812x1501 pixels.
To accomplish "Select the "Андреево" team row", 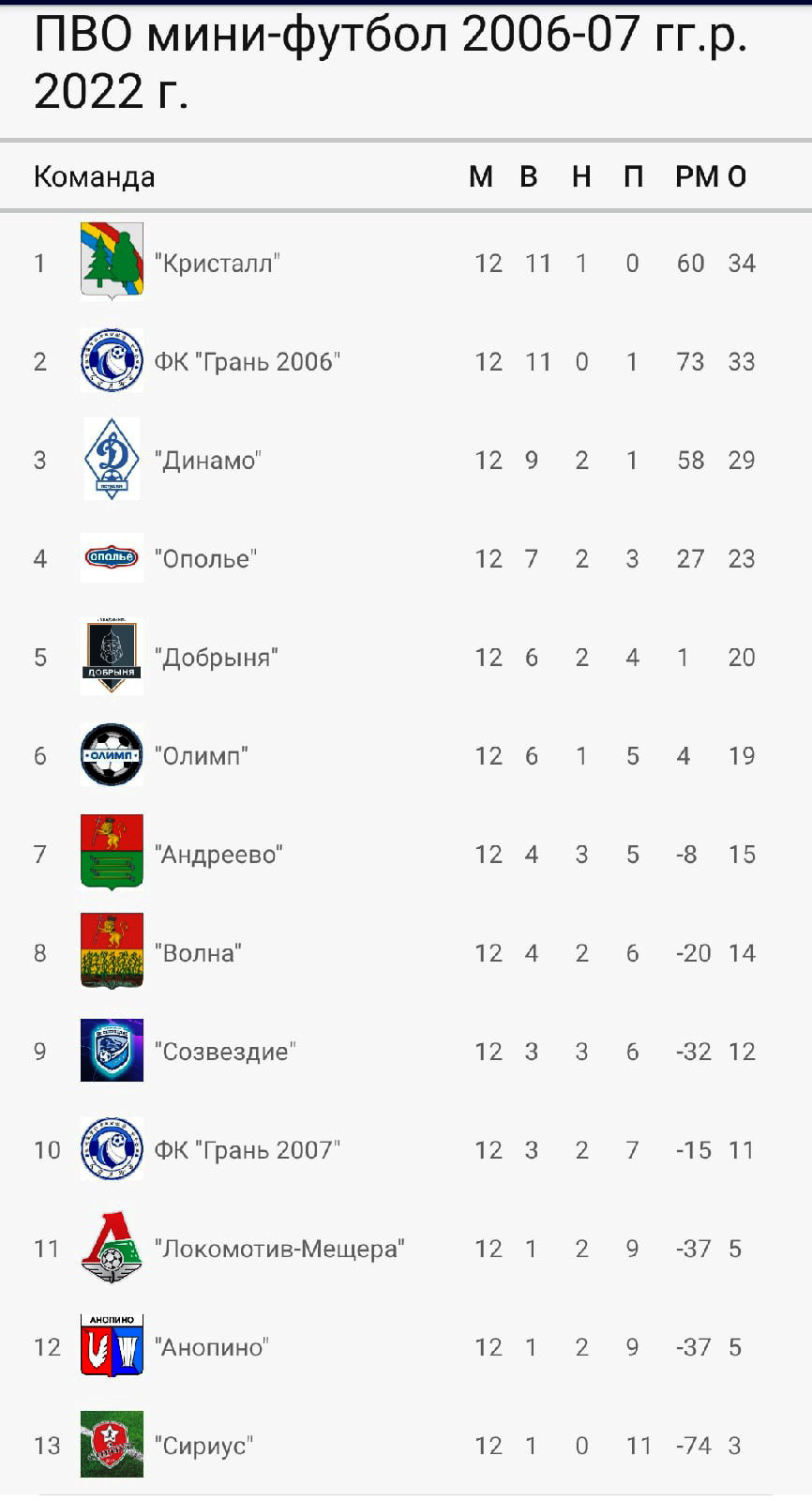I will (406, 854).
